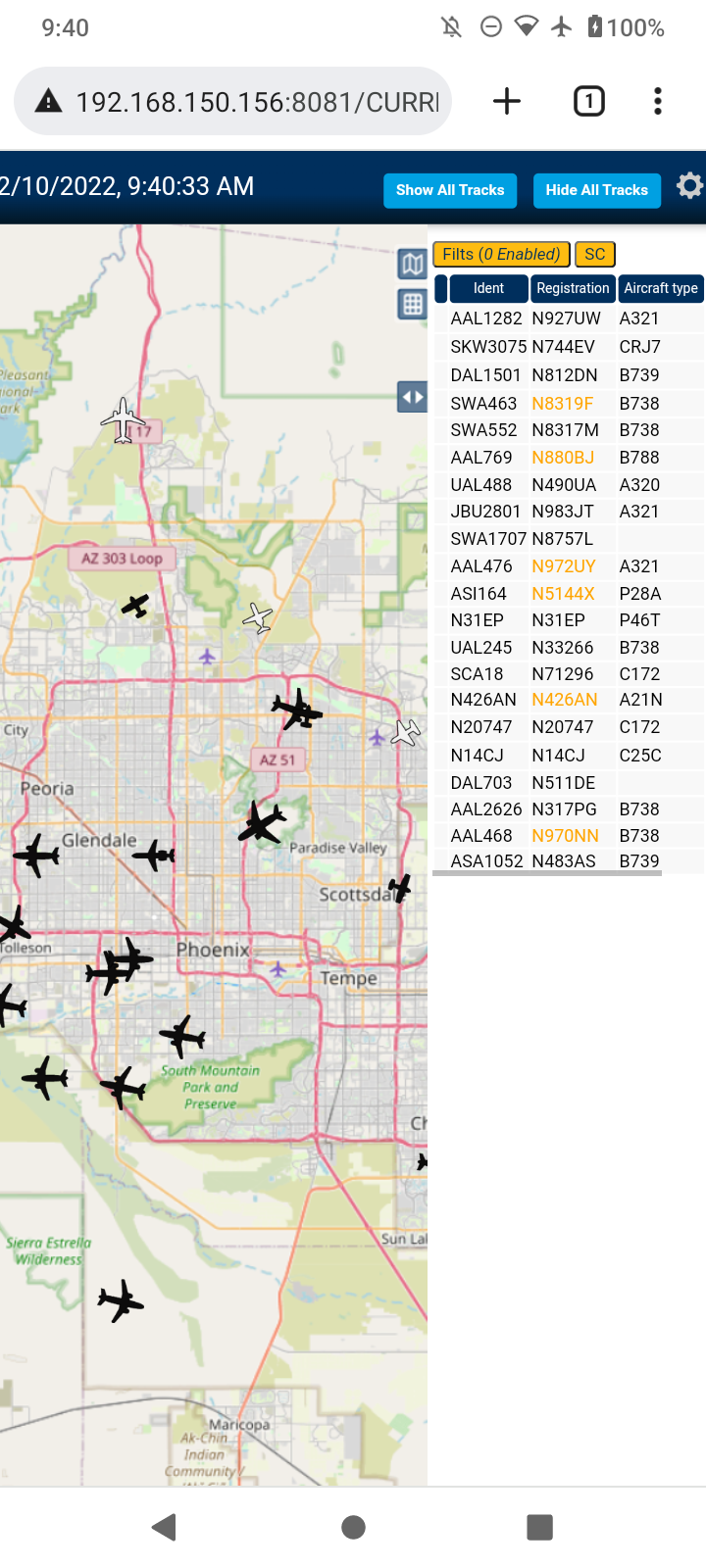Open registration link N8319F
Image resolution: width=706 pixels, height=1568 pixels.
click(x=563, y=403)
